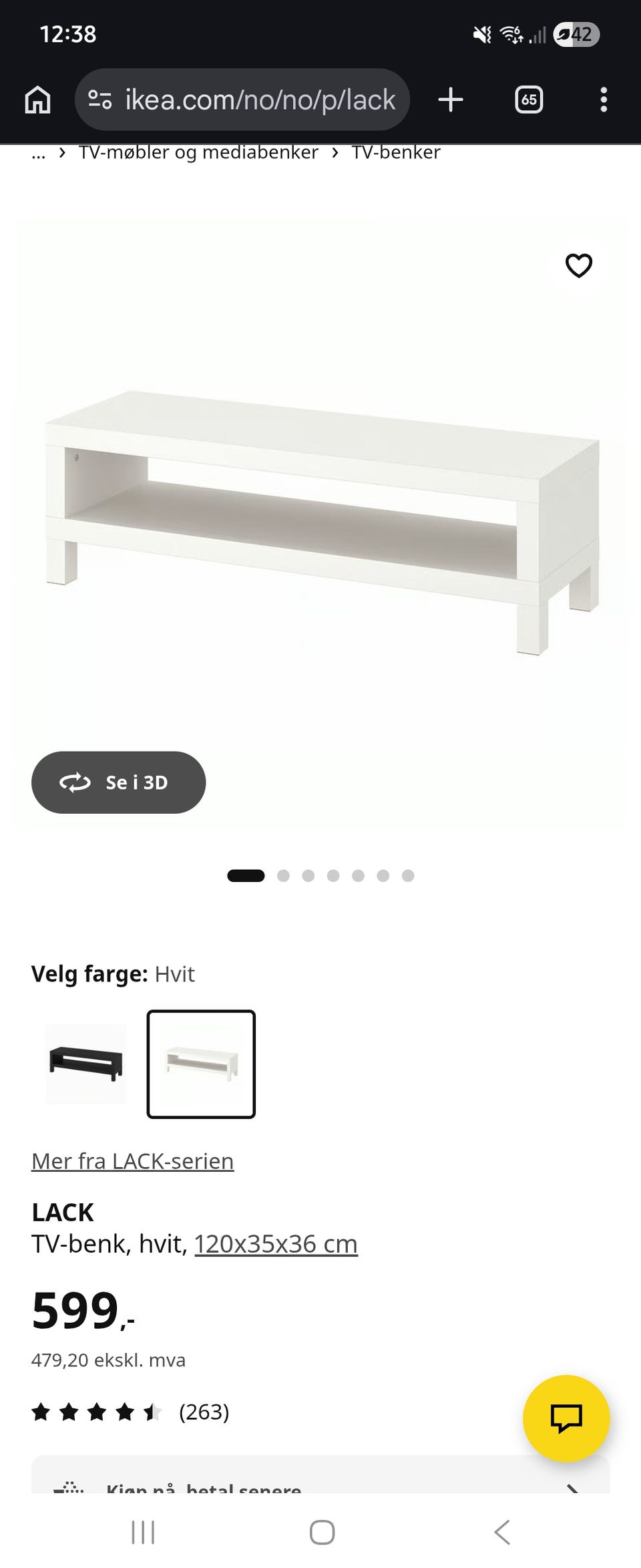Open Mer fra LACK-serien link
The height and width of the screenshot is (1568, 641).
(x=132, y=1160)
